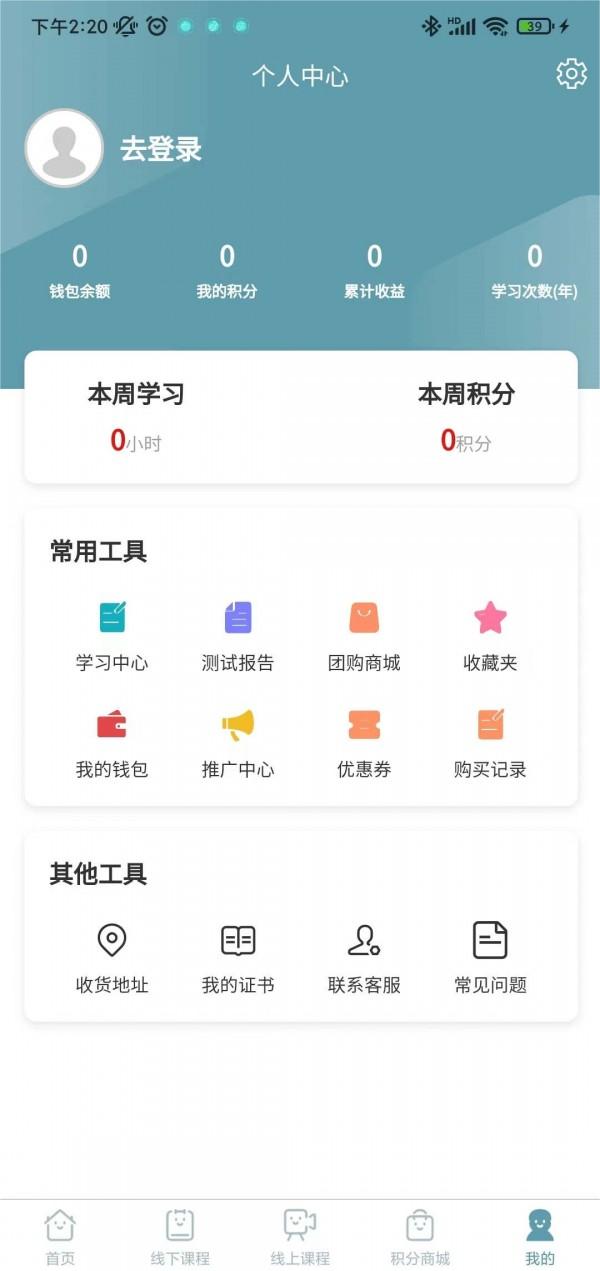Tap the profile avatar picture
Image resolution: width=600 pixels, height=1271 pixels.
click(64, 148)
